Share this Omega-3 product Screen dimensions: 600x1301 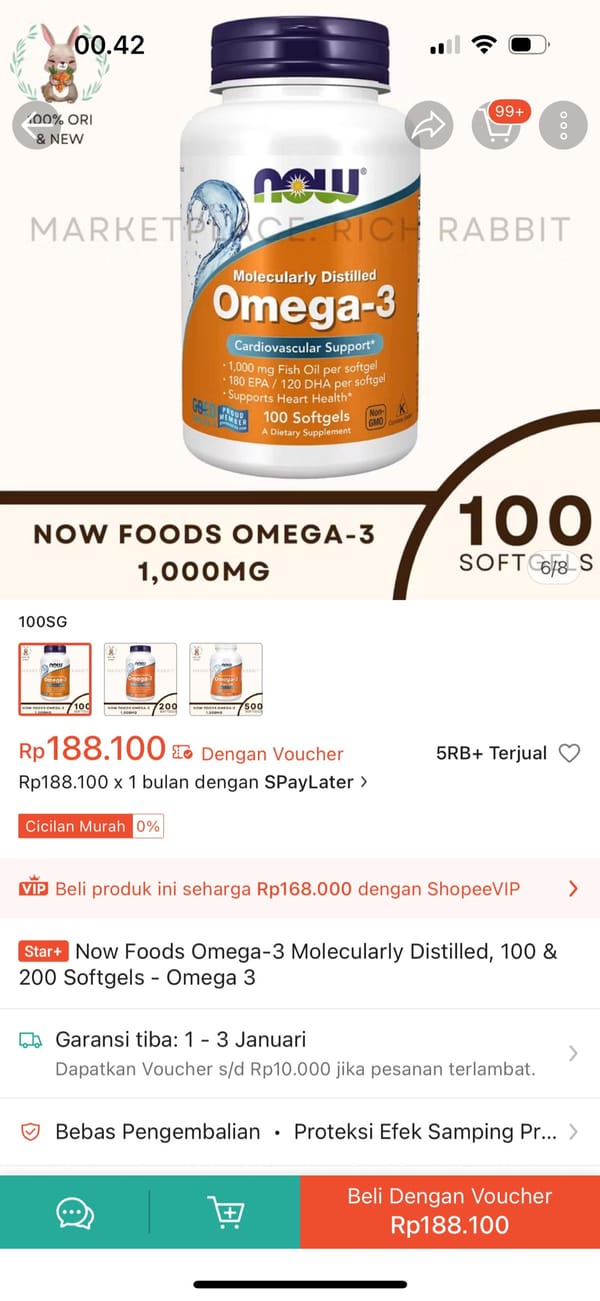click(429, 126)
